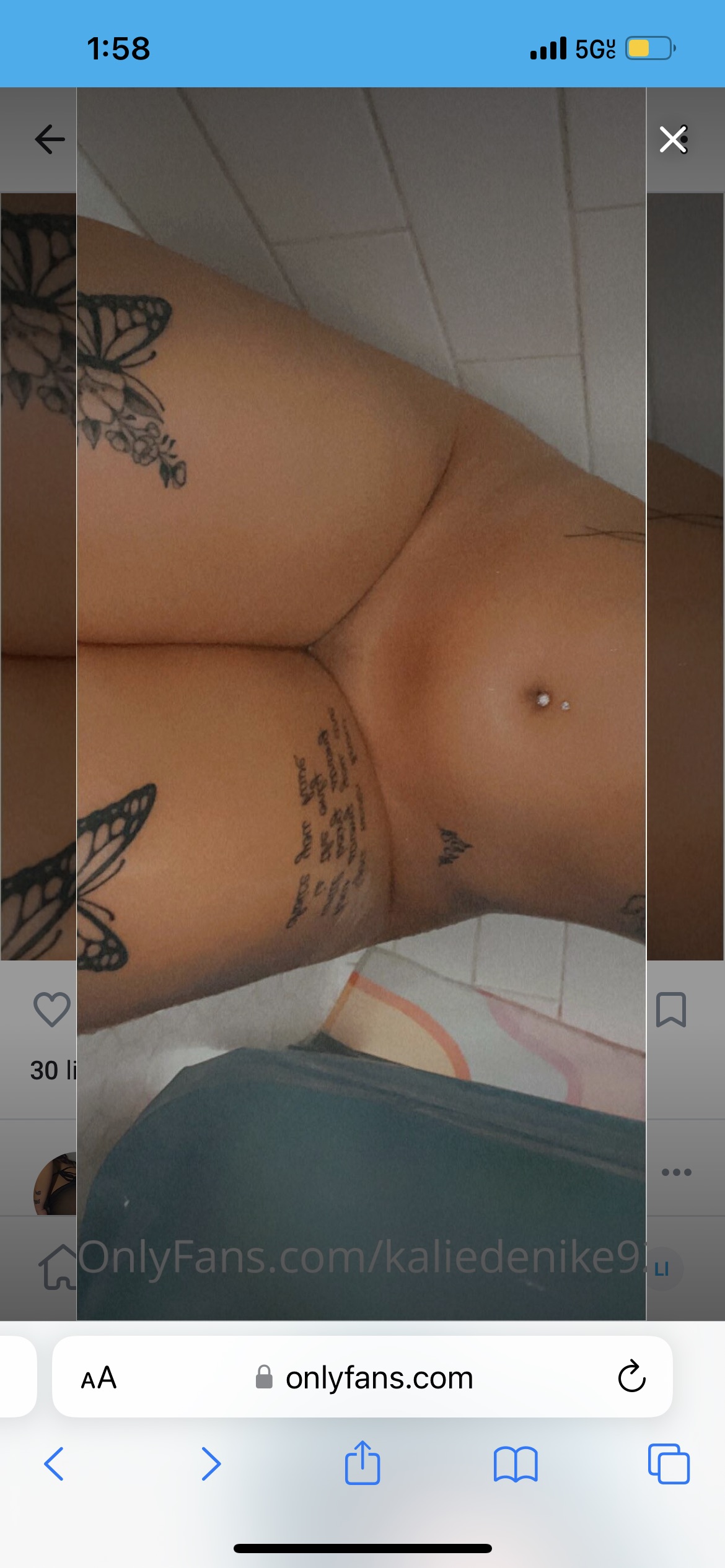Screen dimensions: 725x1568
Task: Bookmark this post
Action: 671,1009
